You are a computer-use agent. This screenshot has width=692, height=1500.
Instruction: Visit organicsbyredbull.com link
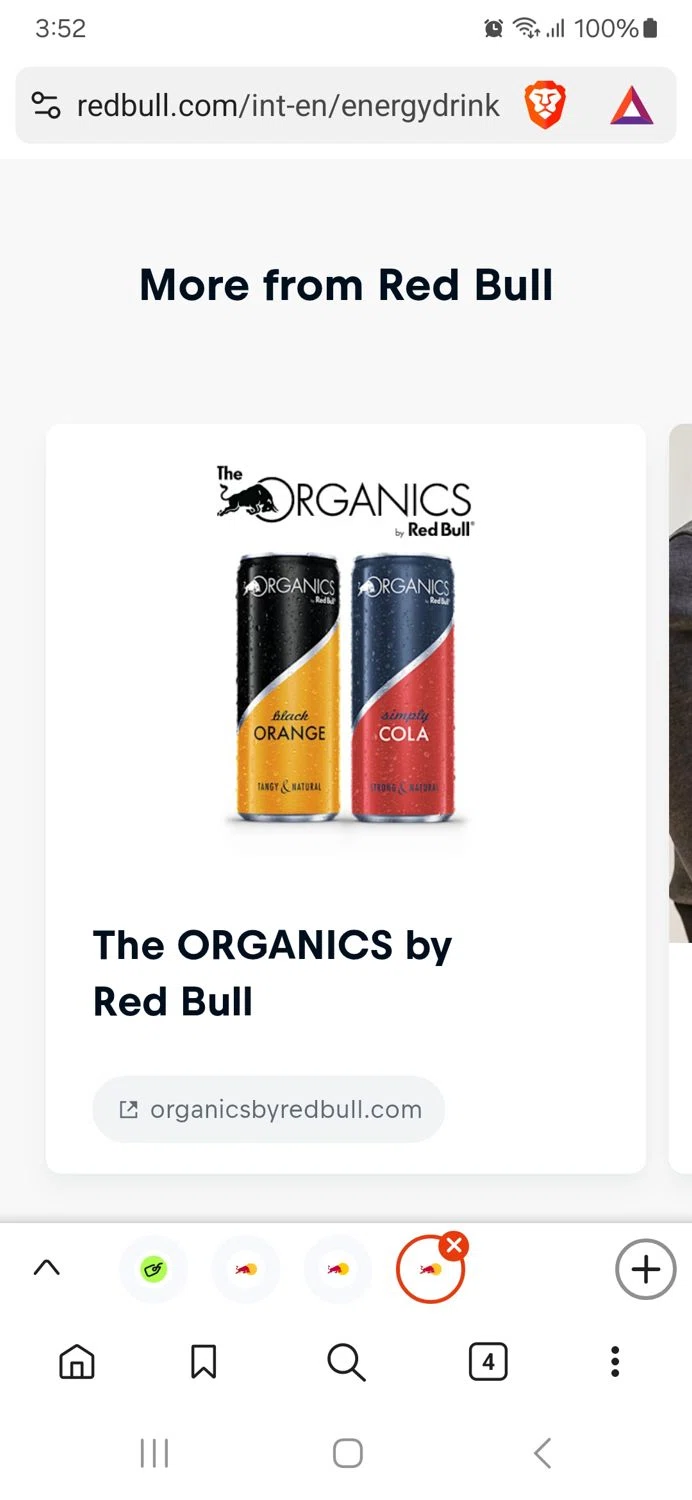point(268,1110)
